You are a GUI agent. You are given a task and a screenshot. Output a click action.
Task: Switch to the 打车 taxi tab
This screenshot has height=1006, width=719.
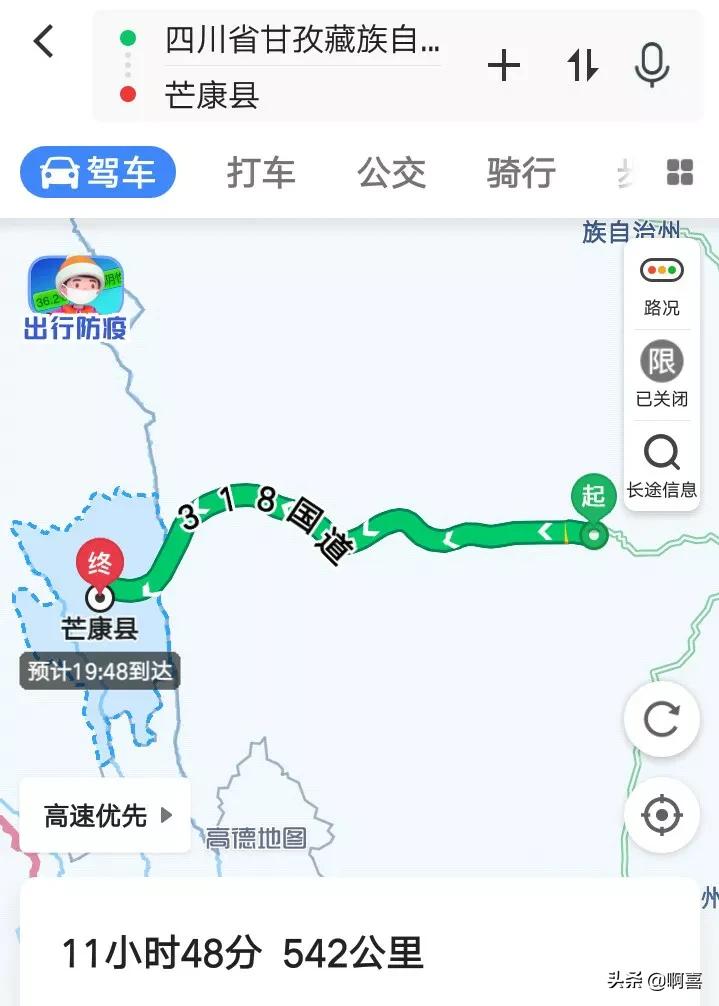(x=261, y=173)
